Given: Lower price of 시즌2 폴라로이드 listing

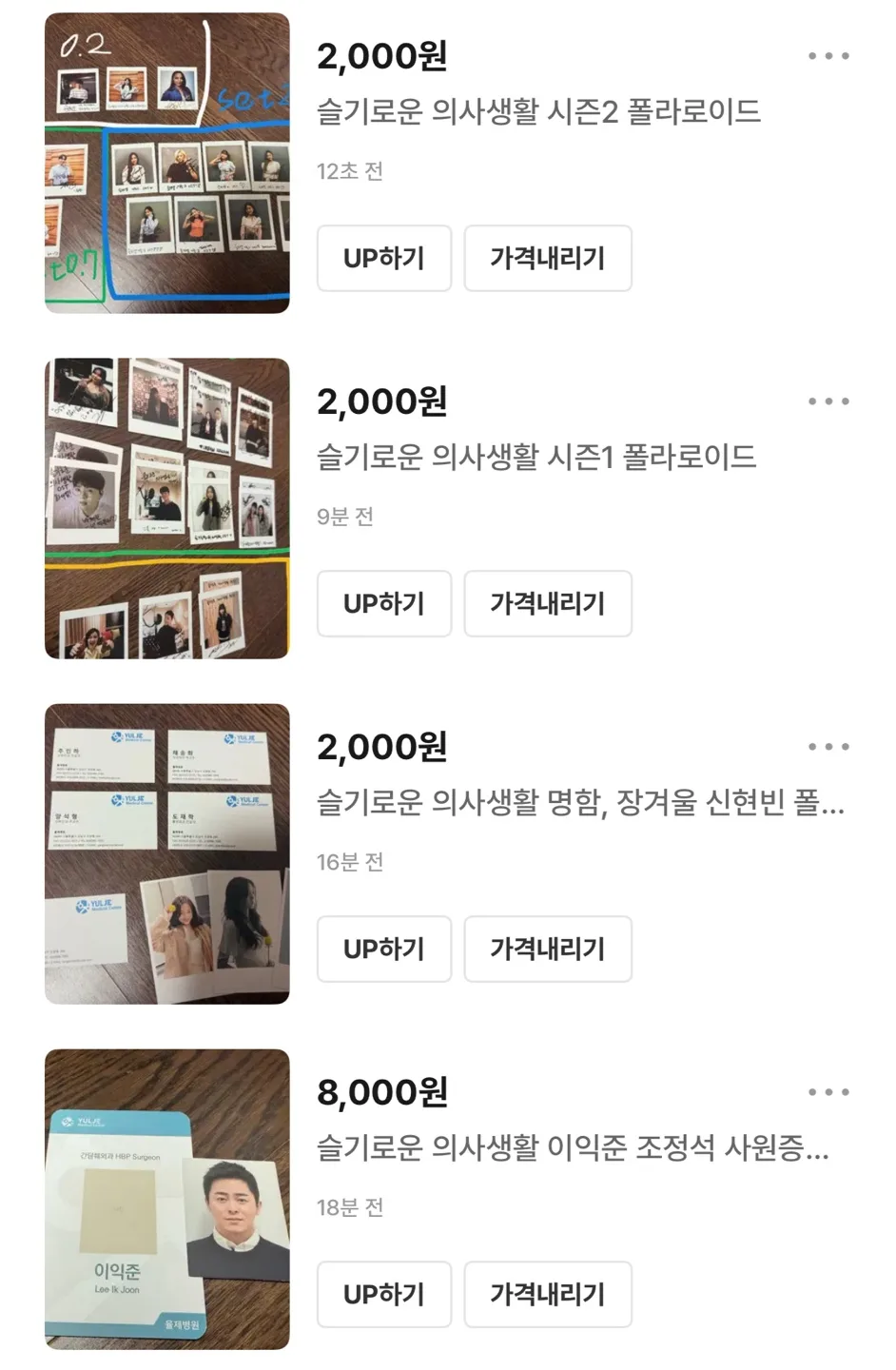Looking at the screenshot, I should (x=547, y=258).
